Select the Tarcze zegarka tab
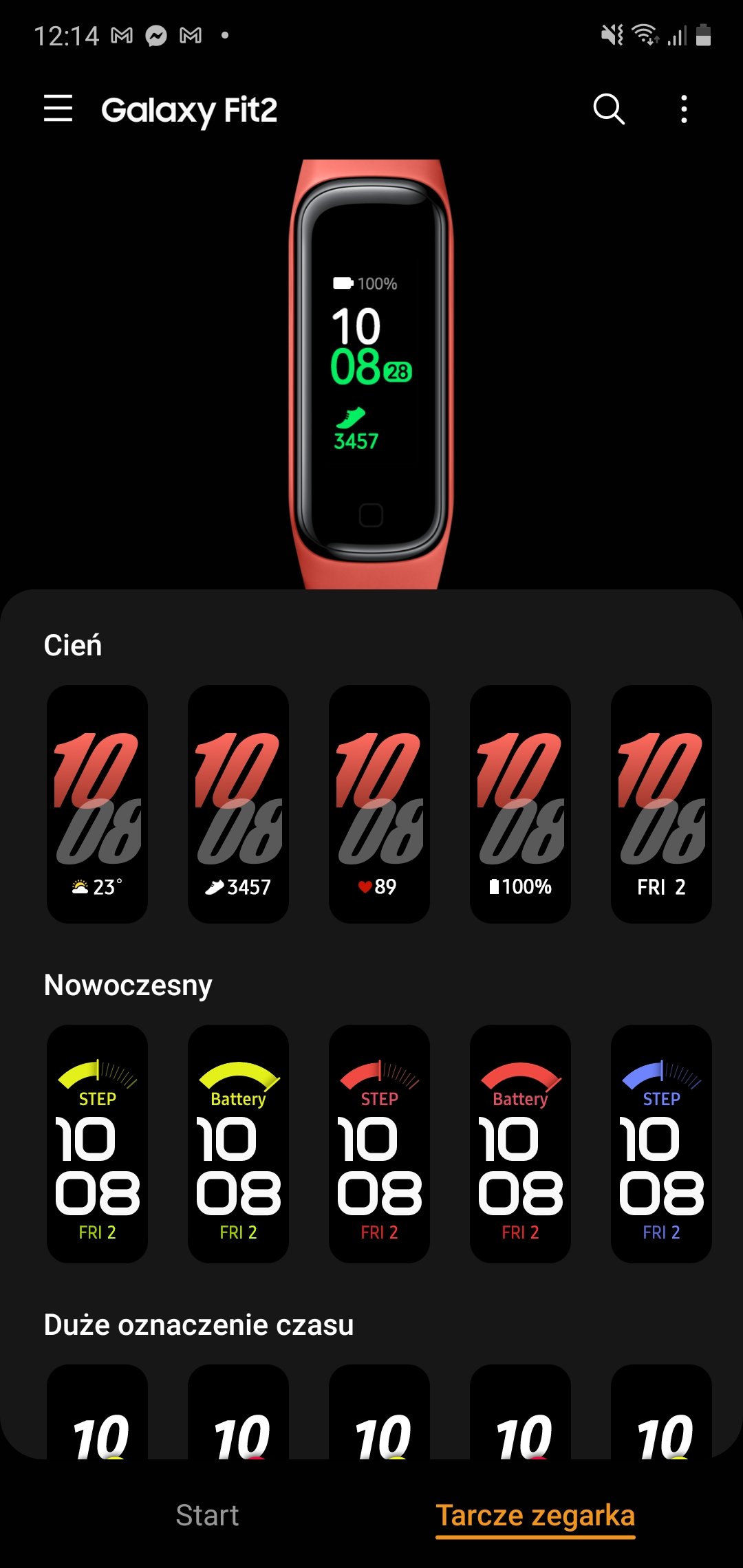The width and height of the screenshot is (743, 1568). [535, 1515]
